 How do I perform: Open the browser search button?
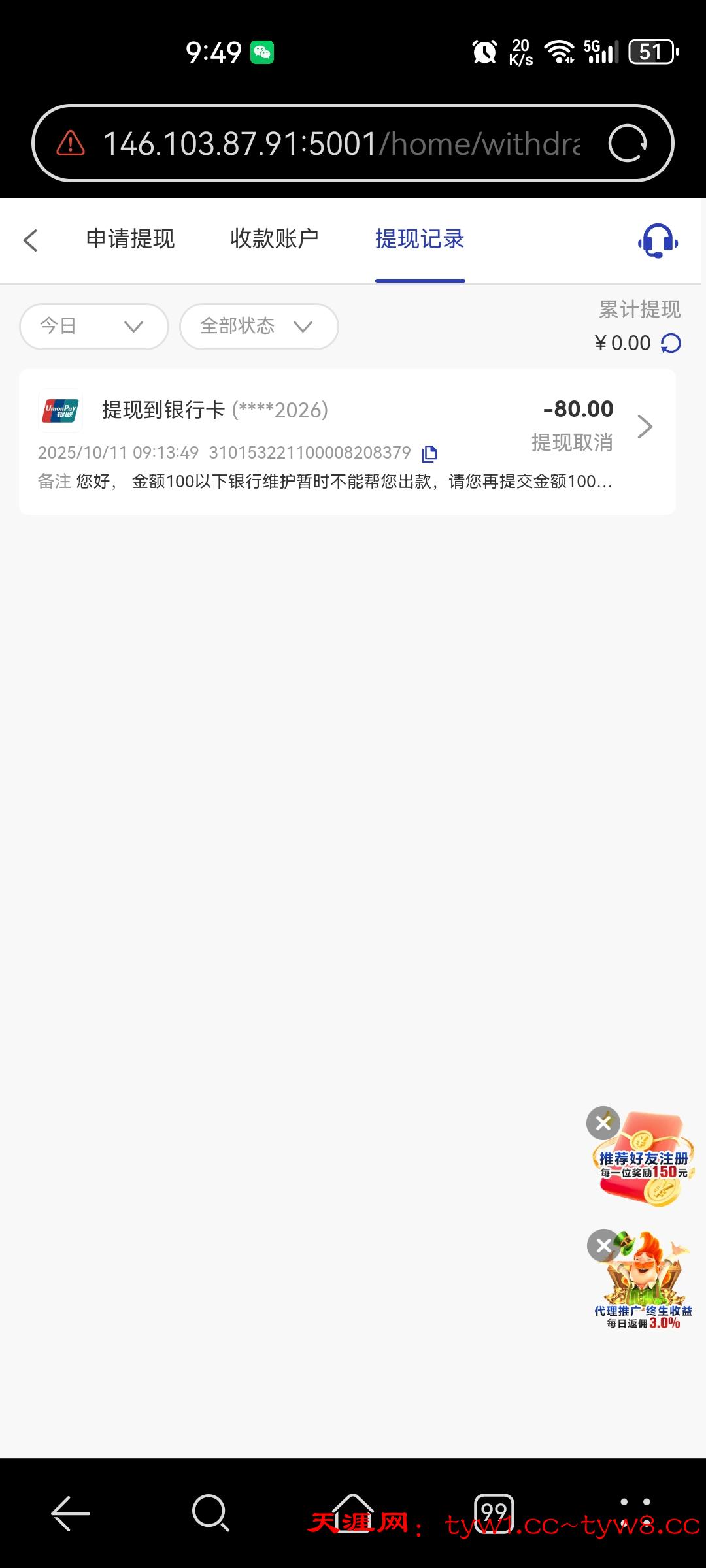coord(210,1513)
